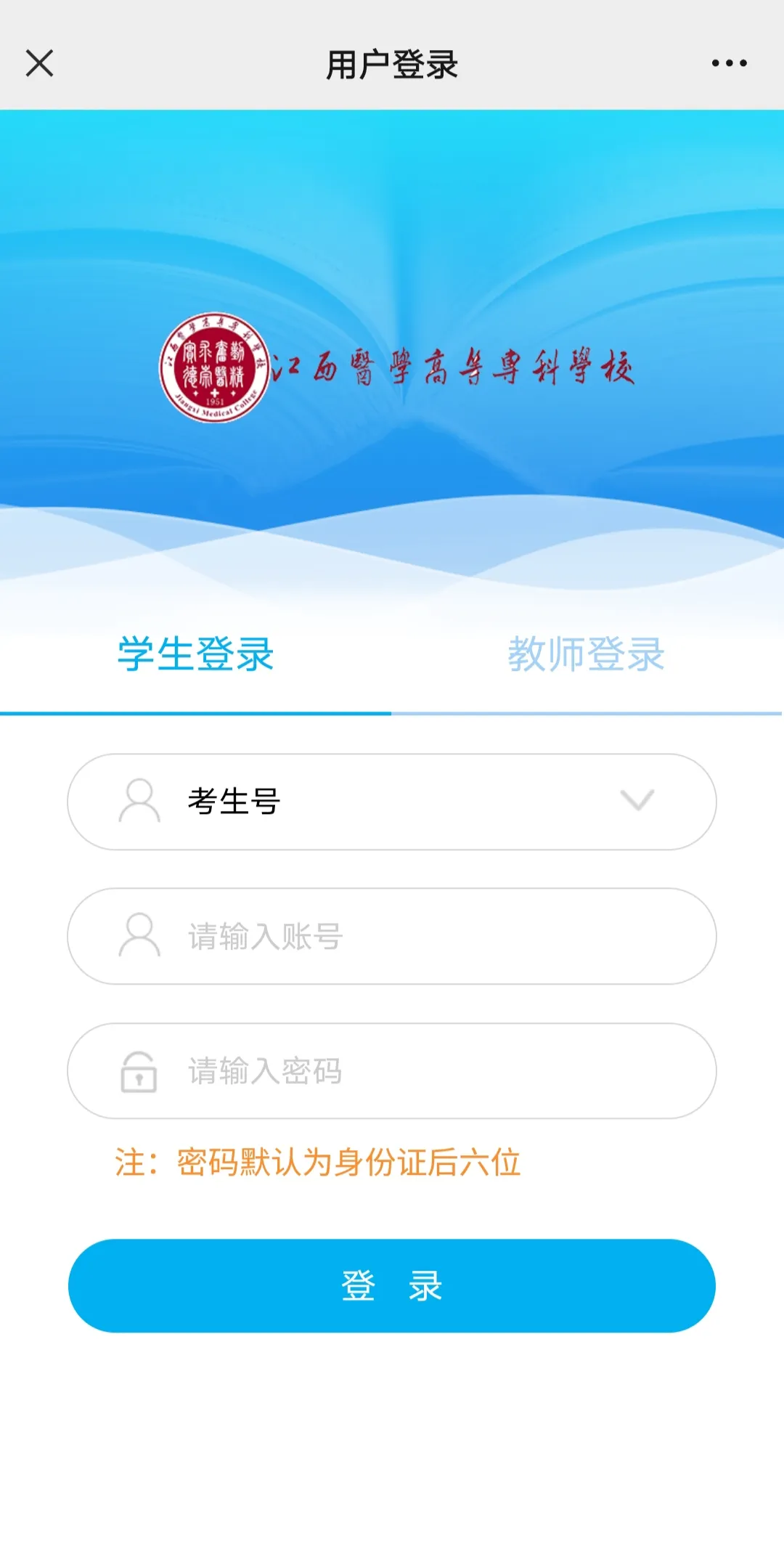Image resolution: width=784 pixels, height=1554 pixels.
Task: Tap the blue 登录 button
Action: pyautogui.click(x=392, y=1286)
